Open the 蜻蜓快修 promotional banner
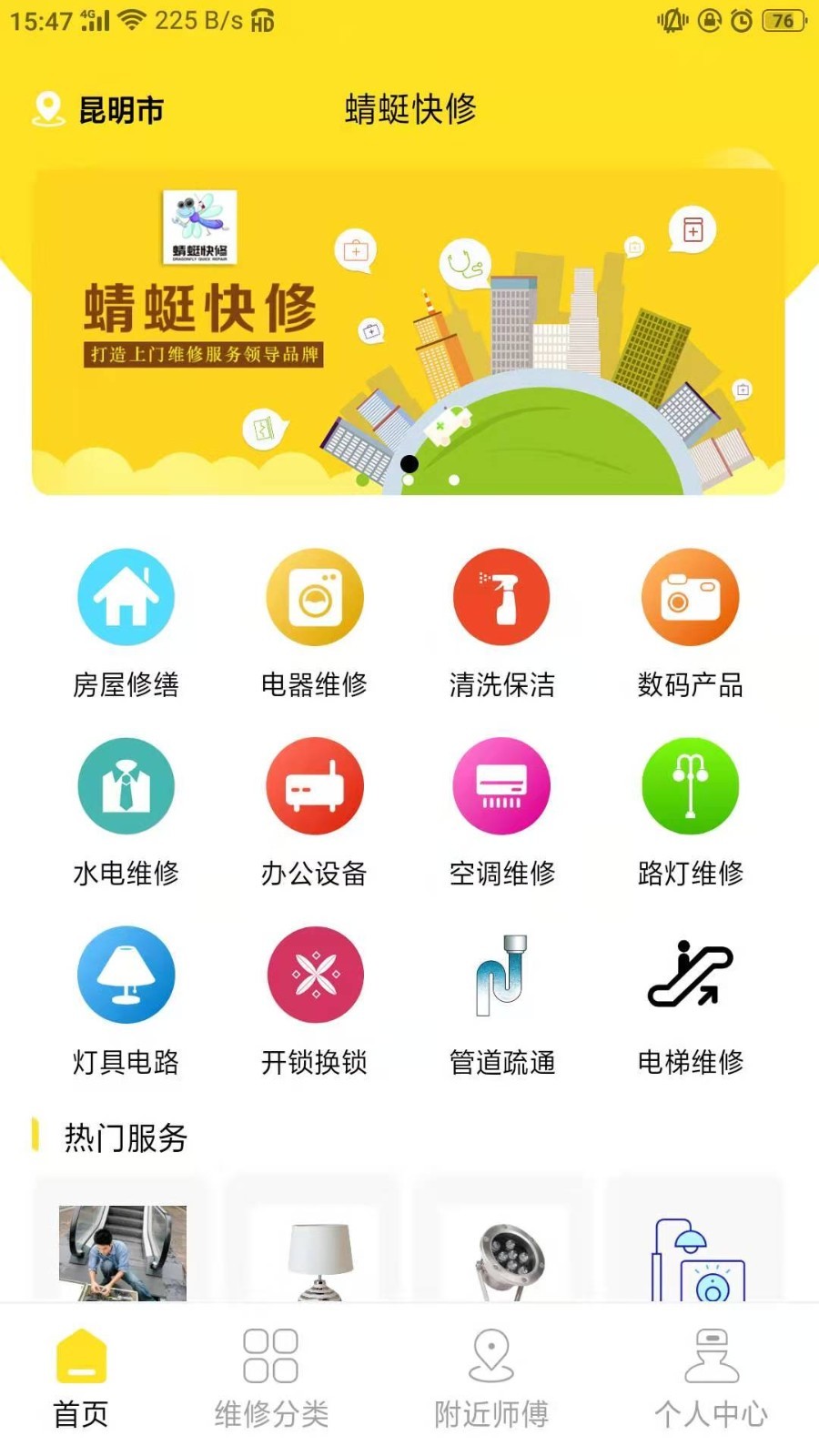The image size is (819, 1456). tap(408, 332)
